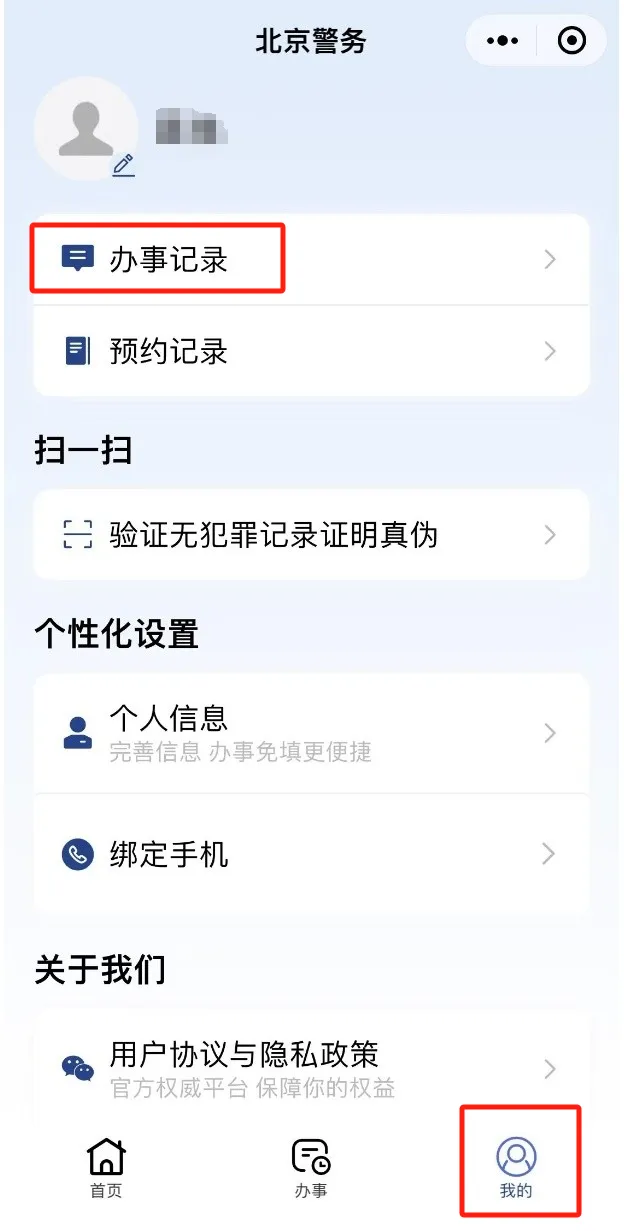Viewport: 624px width, 1231px height.
Task: View 用户协议与隐私政策
Action: point(310,1068)
